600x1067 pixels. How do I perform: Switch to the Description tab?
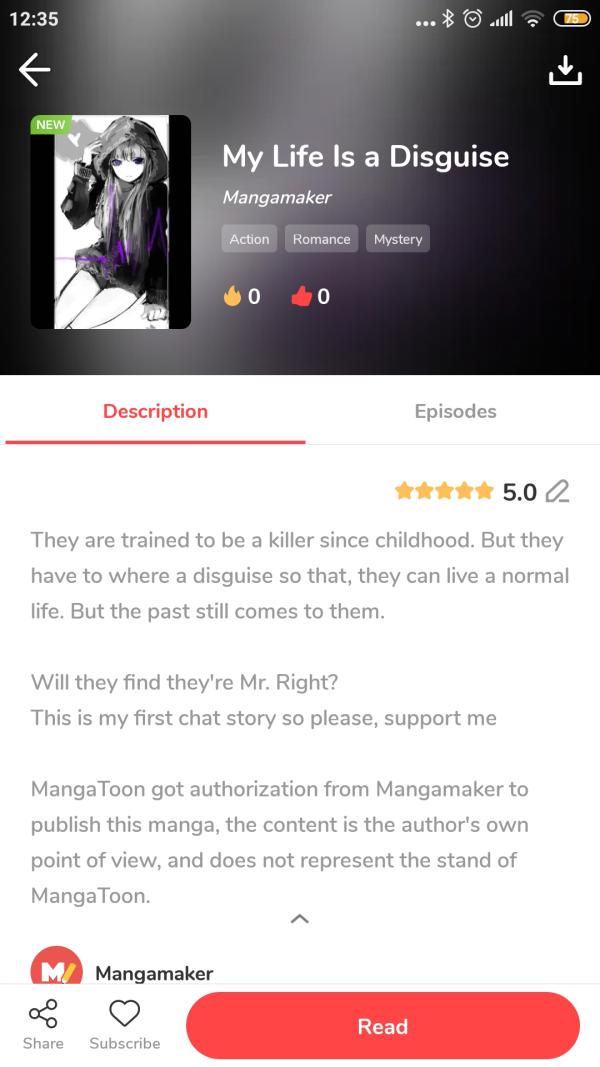(155, 411)
